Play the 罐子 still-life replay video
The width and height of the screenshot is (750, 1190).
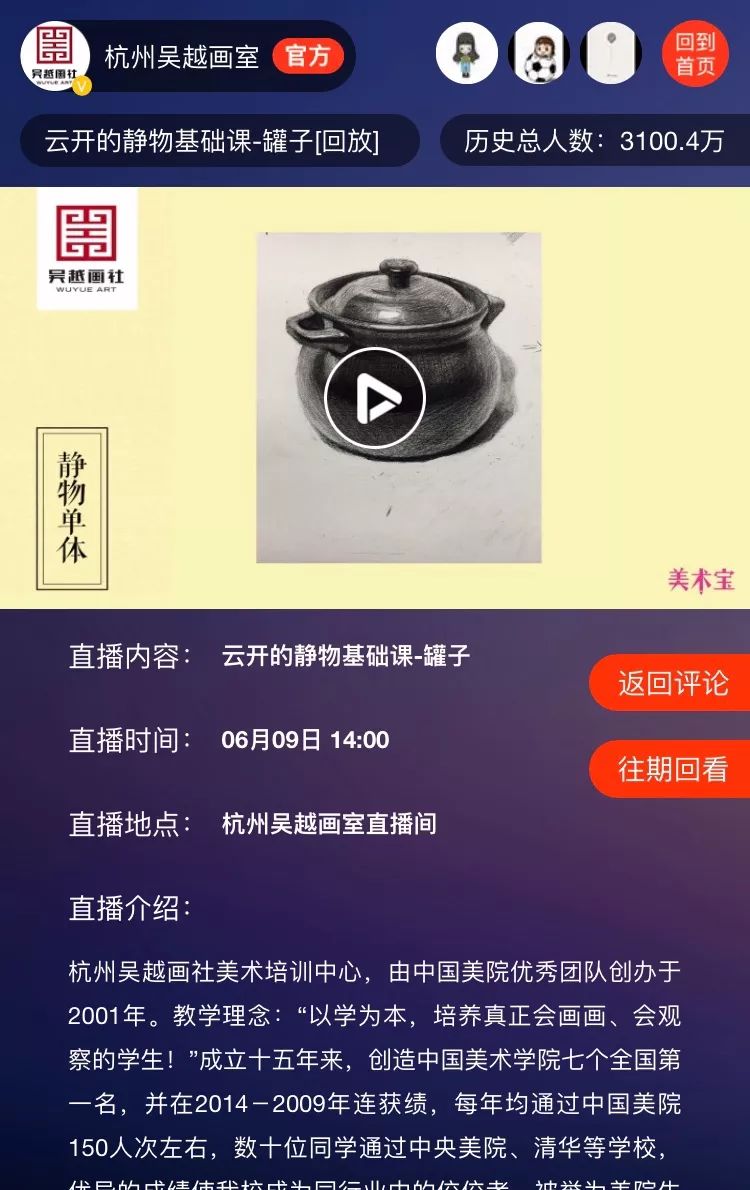click(x=375, y=398)
